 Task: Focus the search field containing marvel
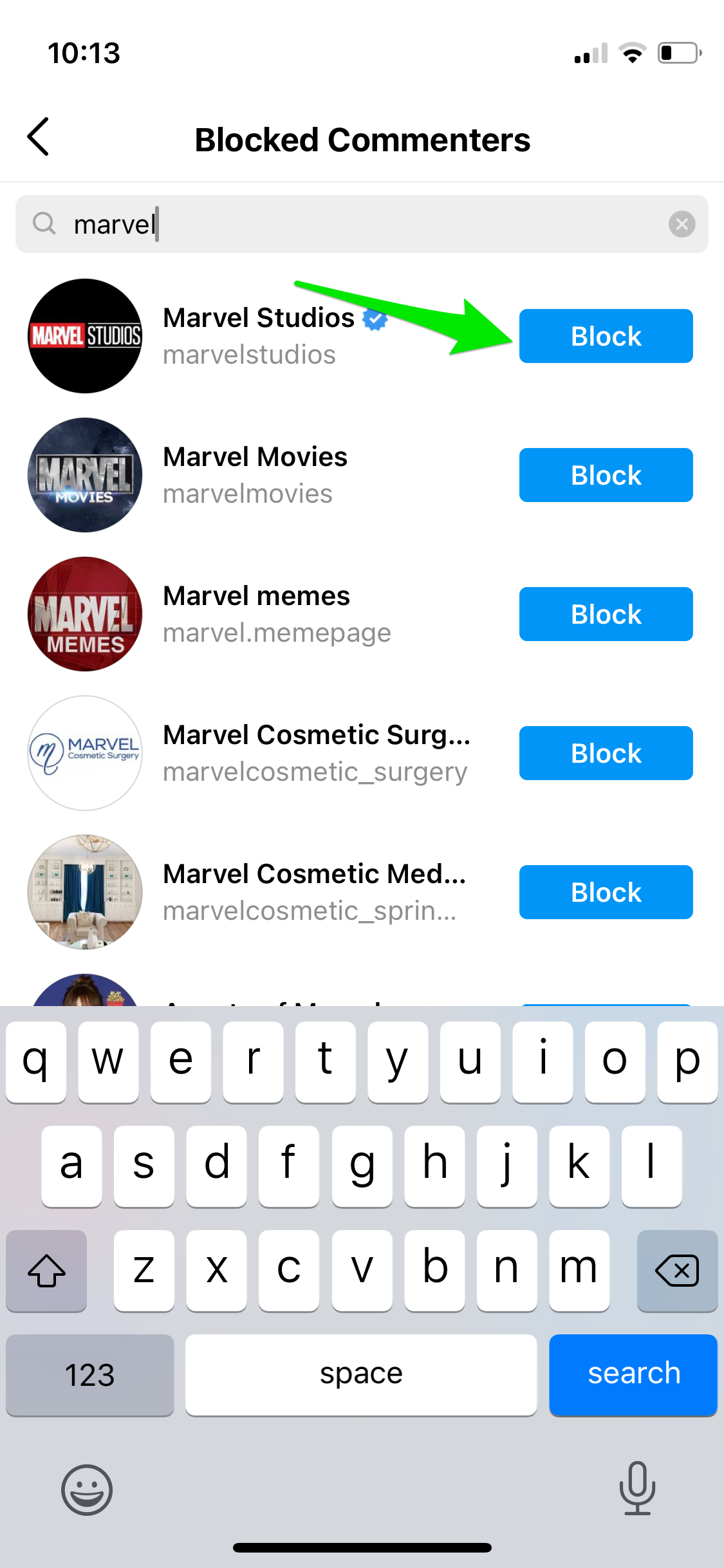(360, 225)
